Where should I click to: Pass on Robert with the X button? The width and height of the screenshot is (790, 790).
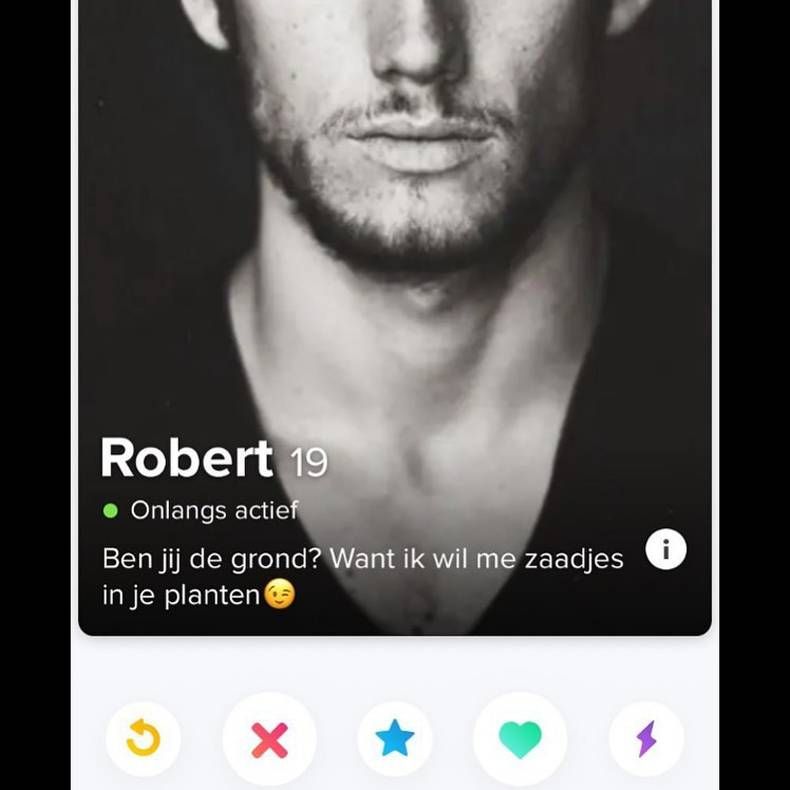[x=269, y=739]
